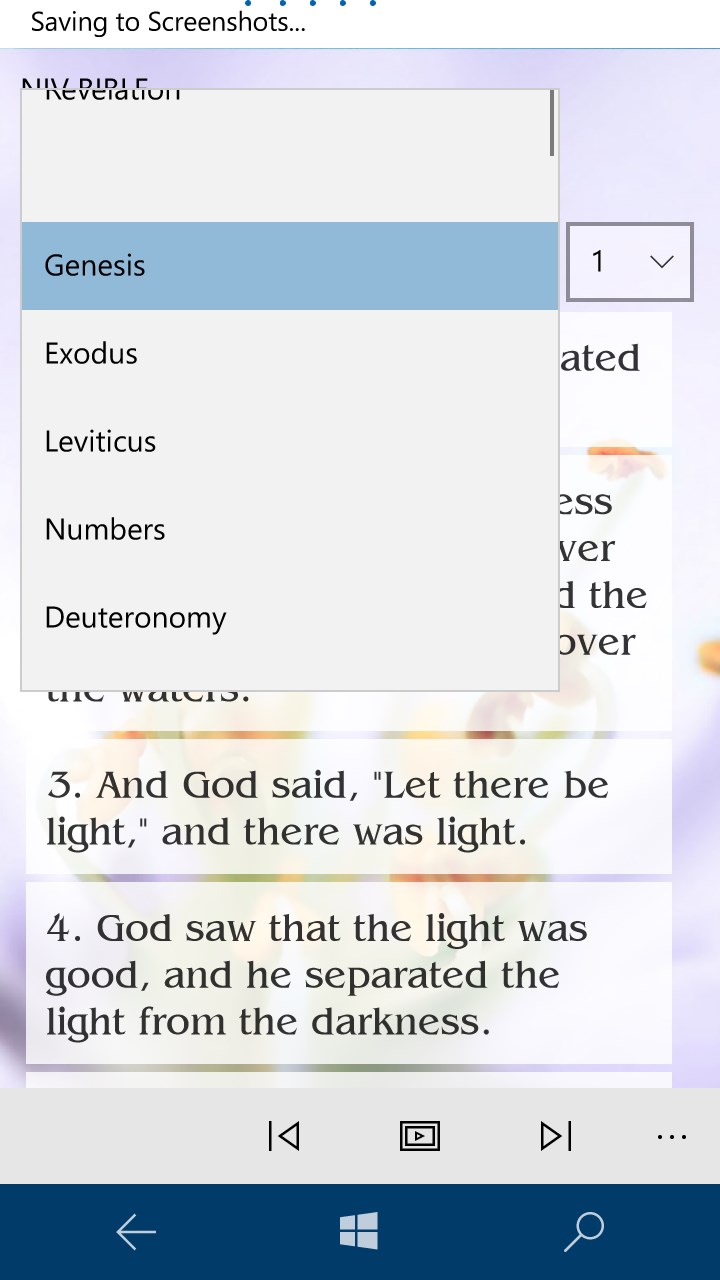Launch search from the navigation bar
720x1280 pixels.
click(584, 1231)
